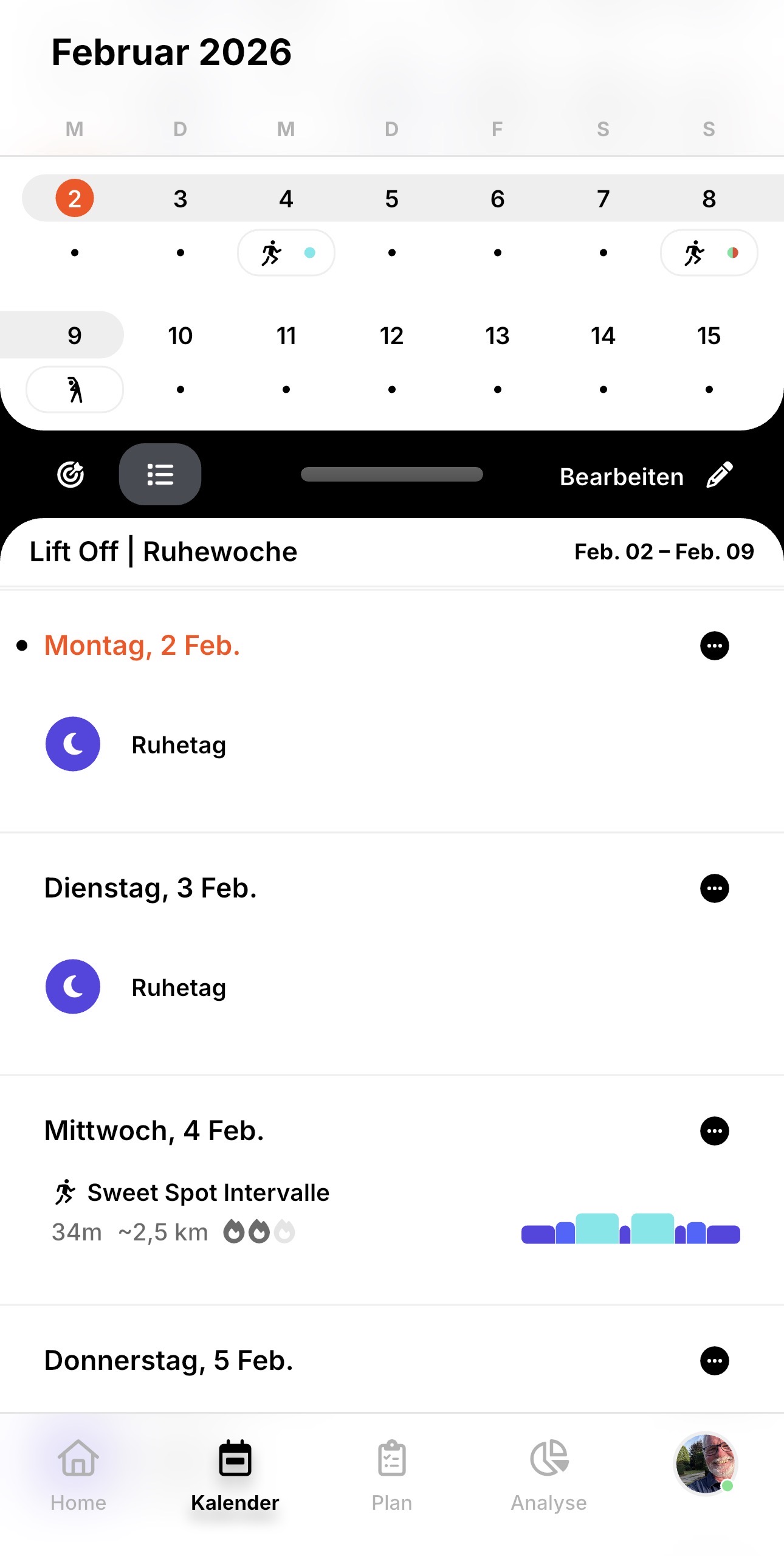This screenshot has width=784, height=1556.
Task: Open options menu for Mittwoch, 4 Feb.
Action: pyautogui.click(x=714, y=1131)
